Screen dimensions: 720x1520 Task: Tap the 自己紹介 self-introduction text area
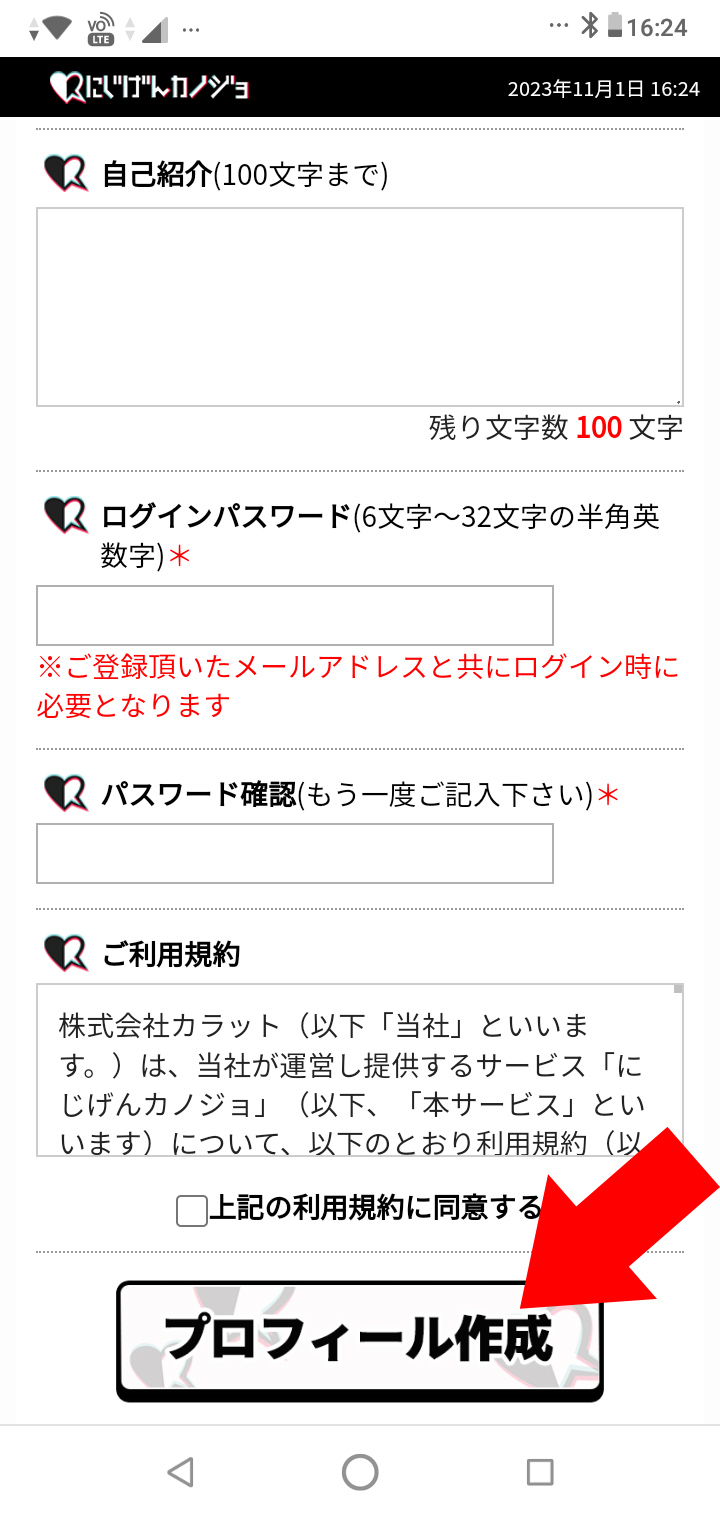(x=360, y=307)
